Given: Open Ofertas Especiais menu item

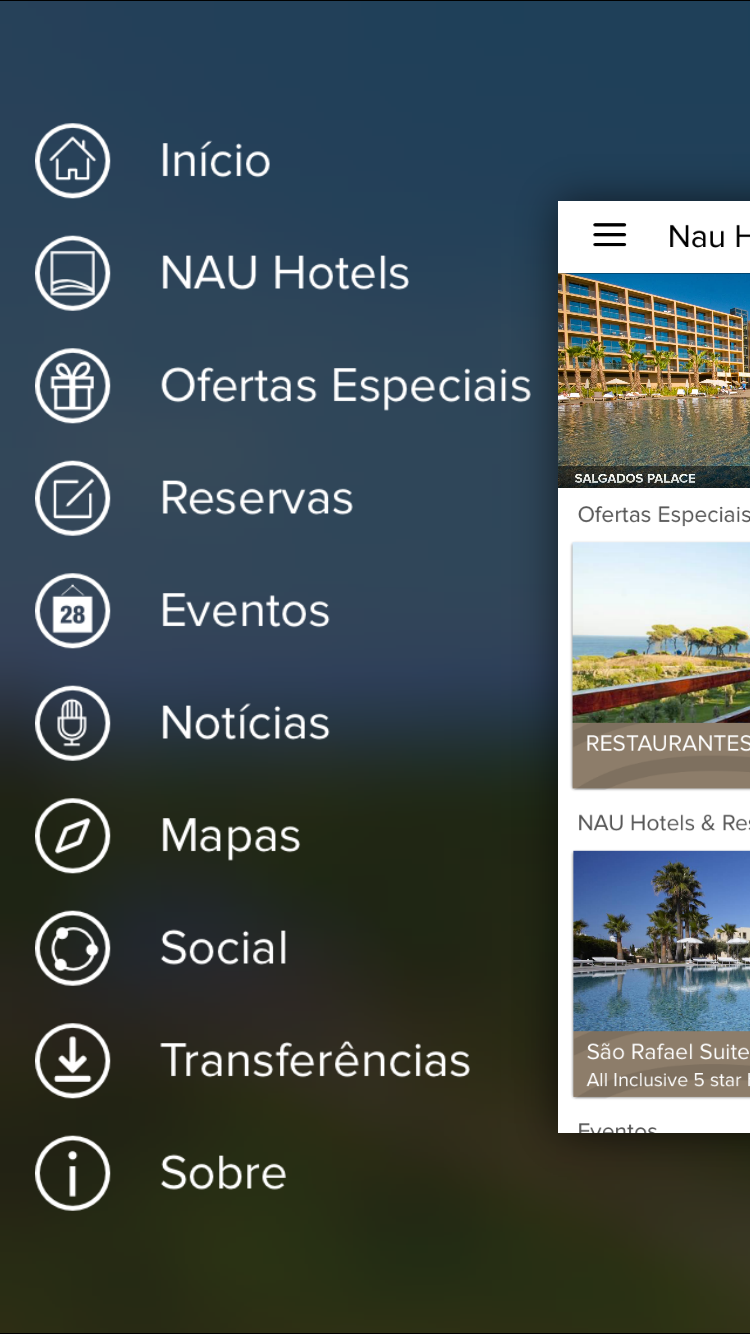Looking at the screenshot, I should pos(345,386).
